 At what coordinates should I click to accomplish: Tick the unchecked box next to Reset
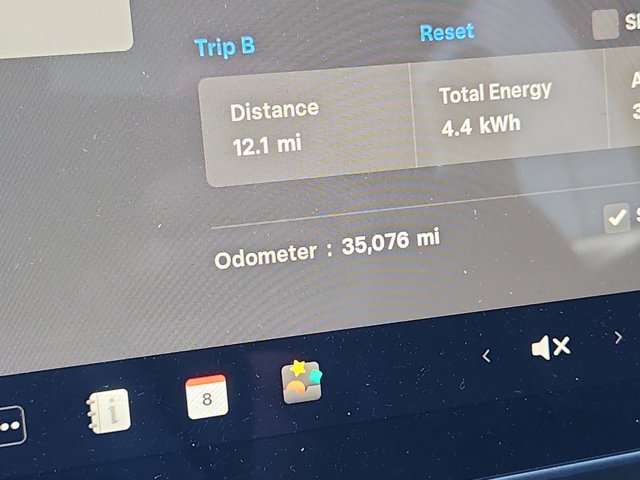(x=605, y=24)
